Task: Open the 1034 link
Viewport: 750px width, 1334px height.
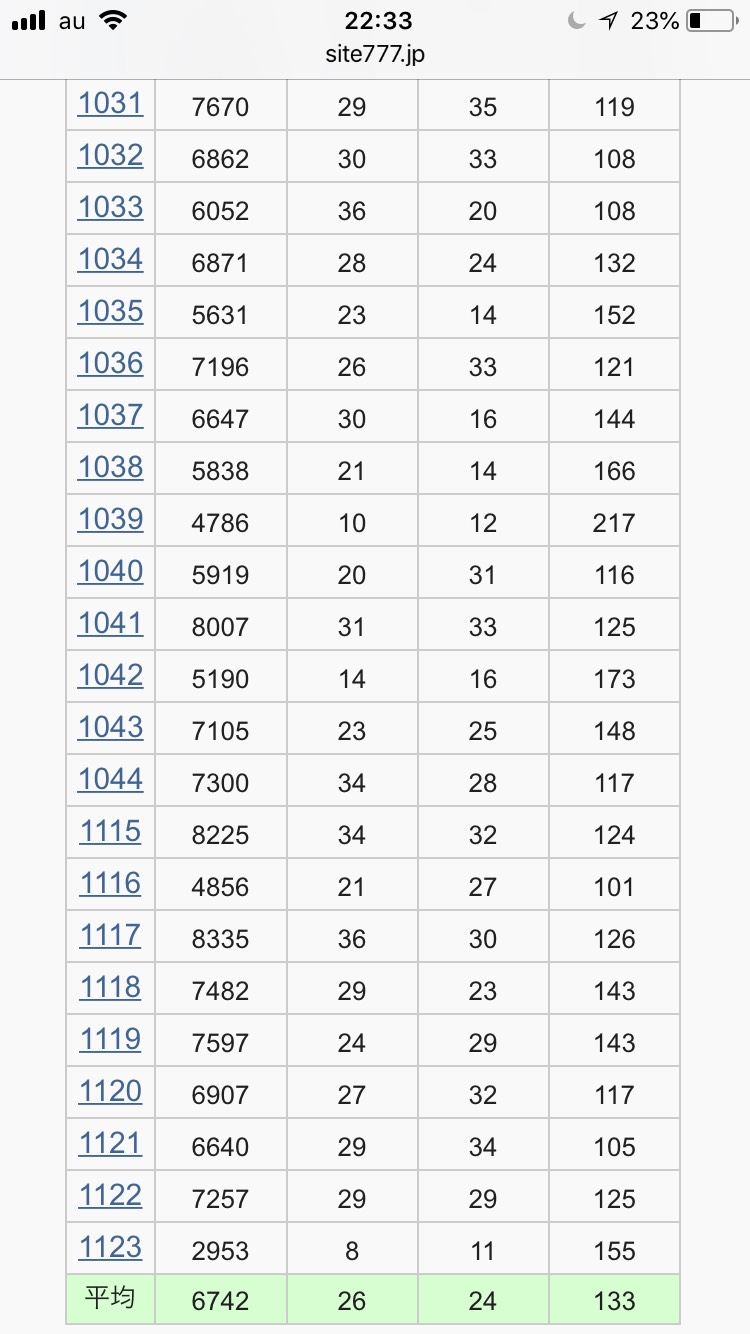Action: (x=110, y=260)
